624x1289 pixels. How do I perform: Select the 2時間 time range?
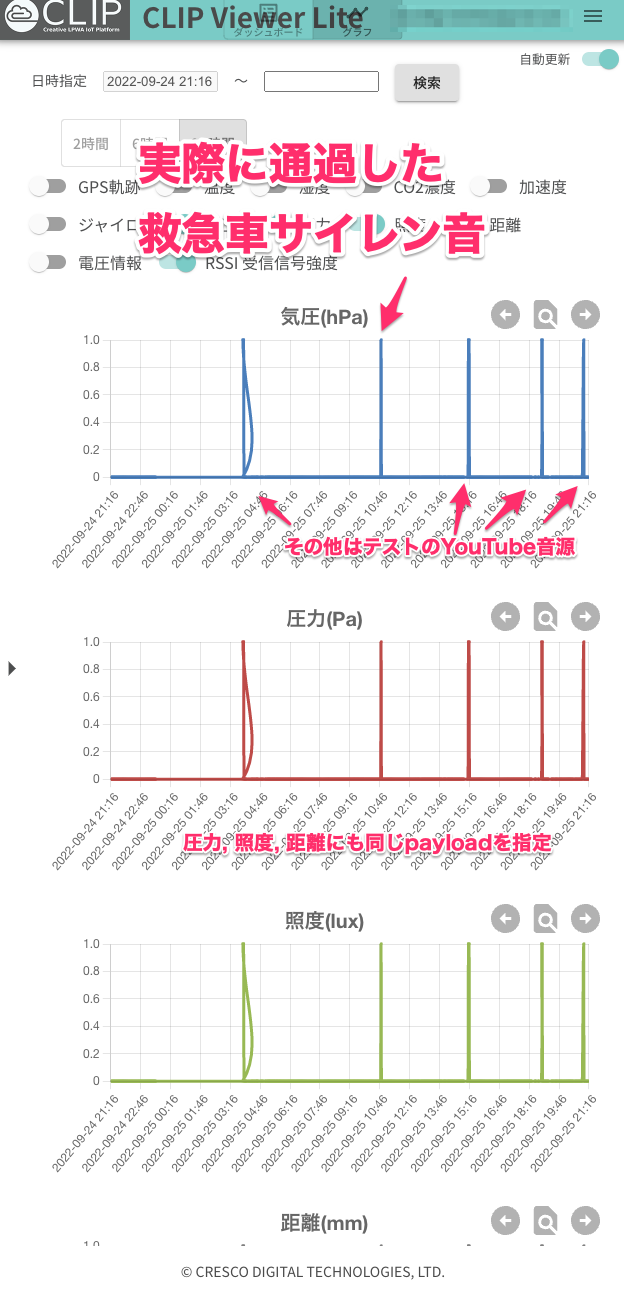(90, 143)
